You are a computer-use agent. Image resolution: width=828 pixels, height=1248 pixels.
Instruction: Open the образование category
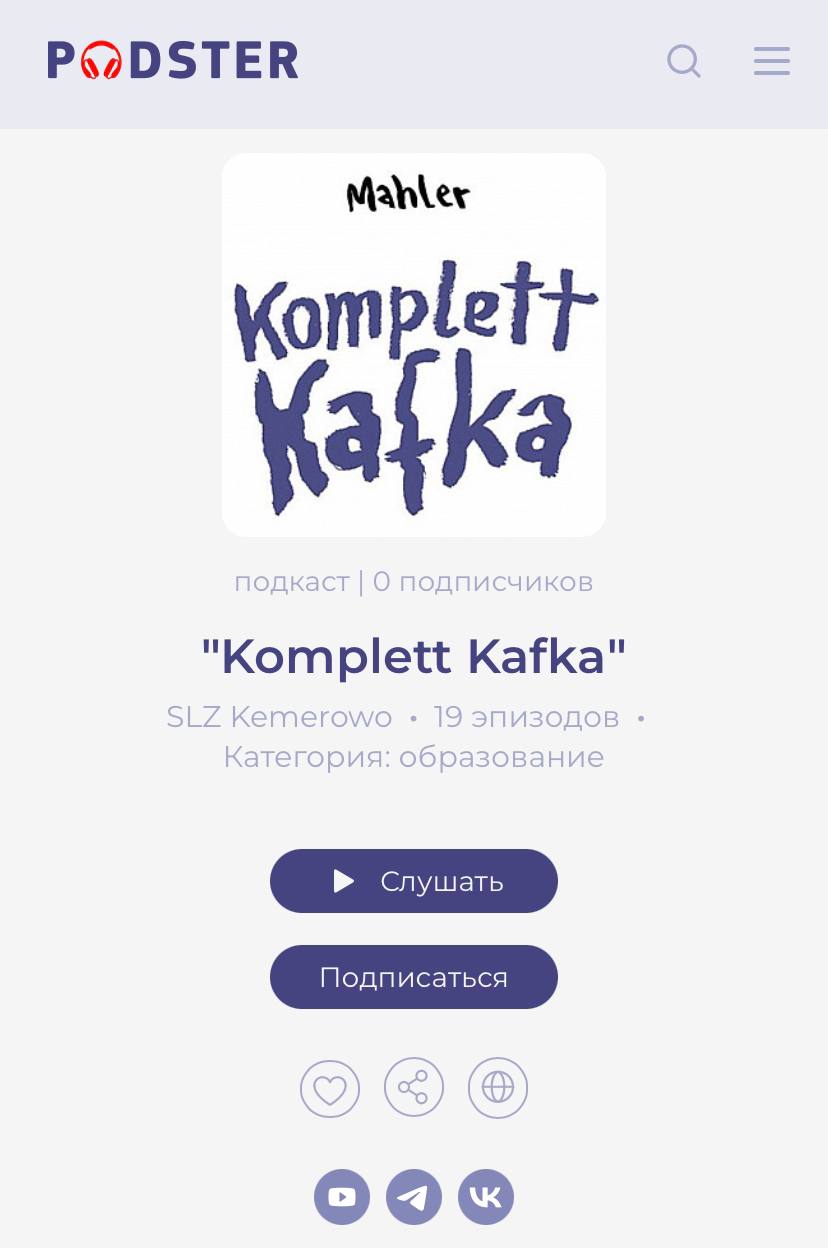(501, 757)
